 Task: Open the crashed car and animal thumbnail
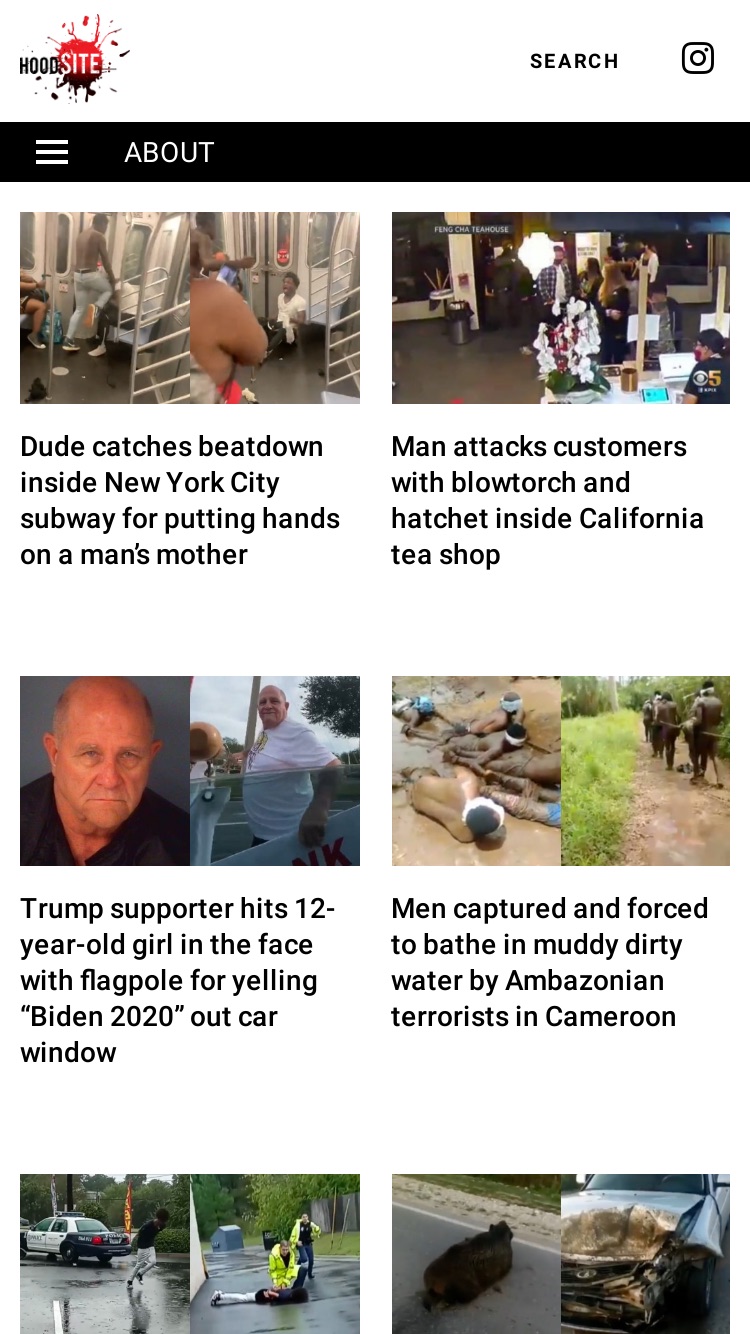coord(561,1254)
